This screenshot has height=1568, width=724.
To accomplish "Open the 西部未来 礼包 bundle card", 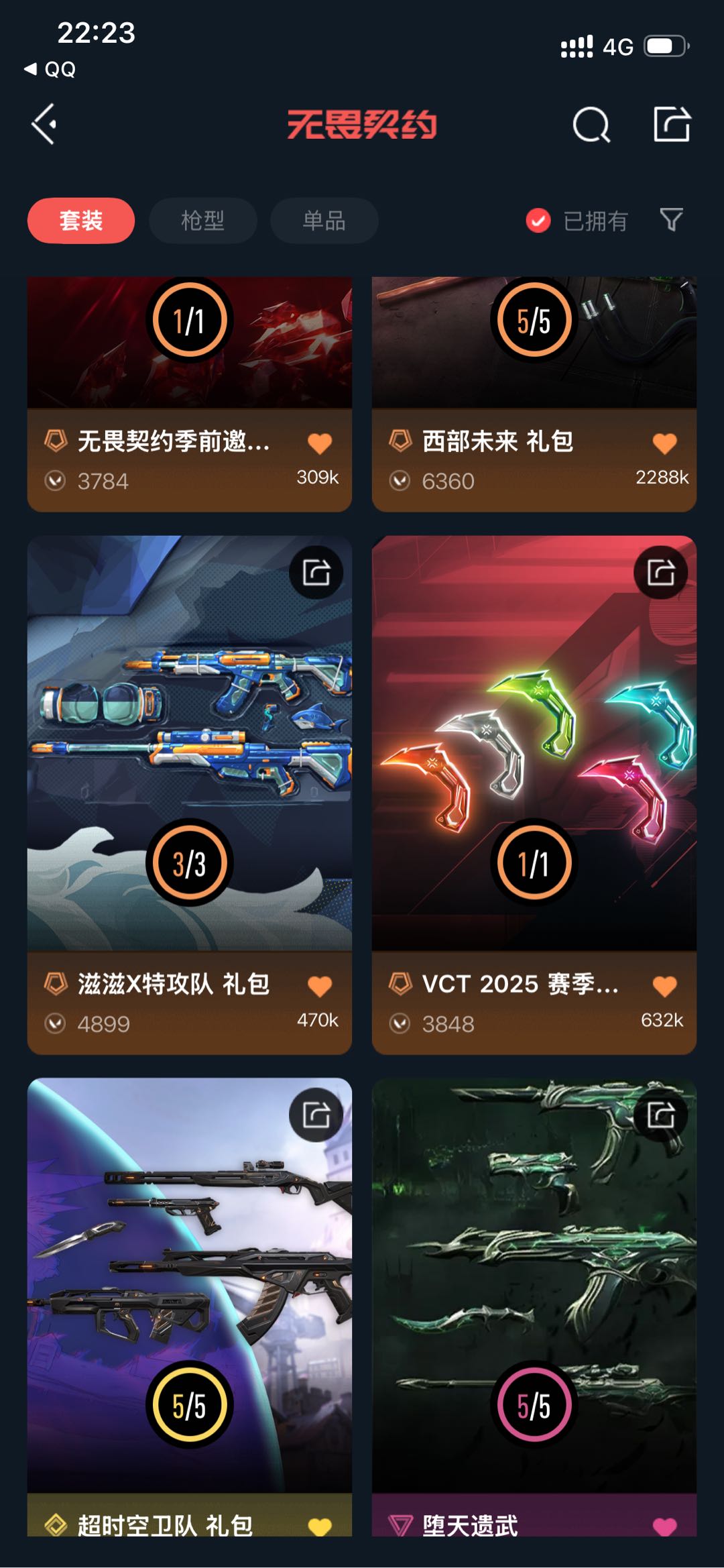I will coord(534,394).
